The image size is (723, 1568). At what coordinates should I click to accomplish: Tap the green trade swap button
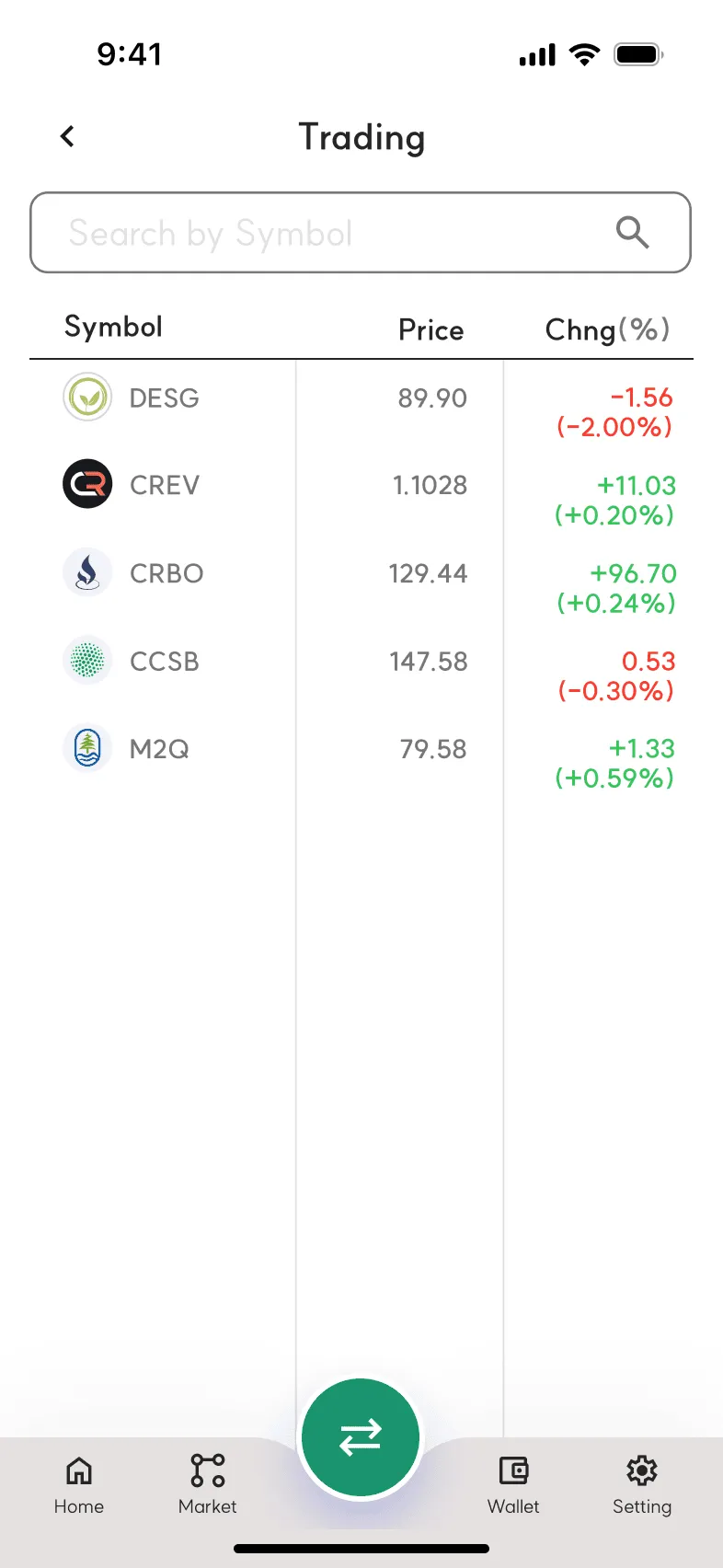pyautogui.click(x=361, y=1437)
